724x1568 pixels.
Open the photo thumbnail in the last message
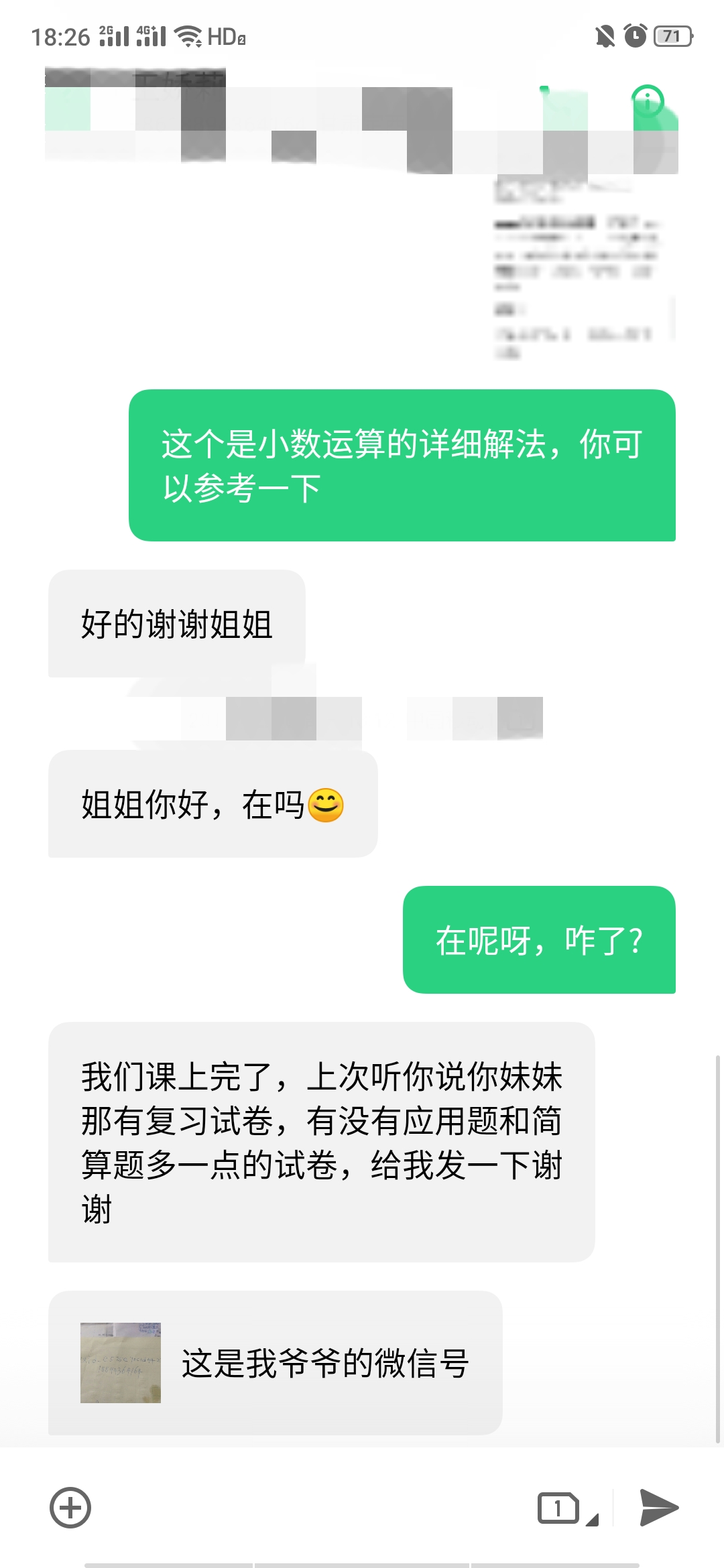[x=121, y=1362]
